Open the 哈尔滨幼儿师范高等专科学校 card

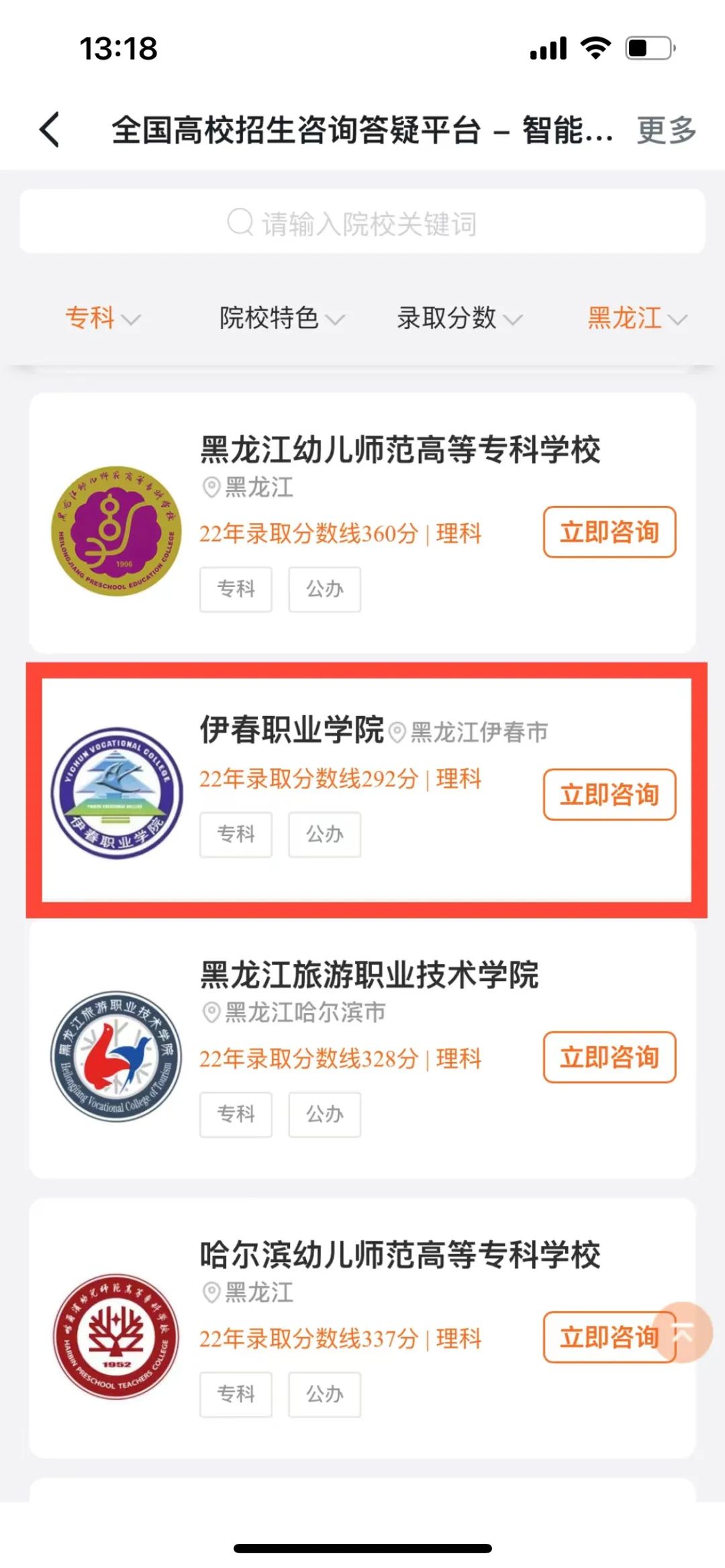pos(400,1254)
